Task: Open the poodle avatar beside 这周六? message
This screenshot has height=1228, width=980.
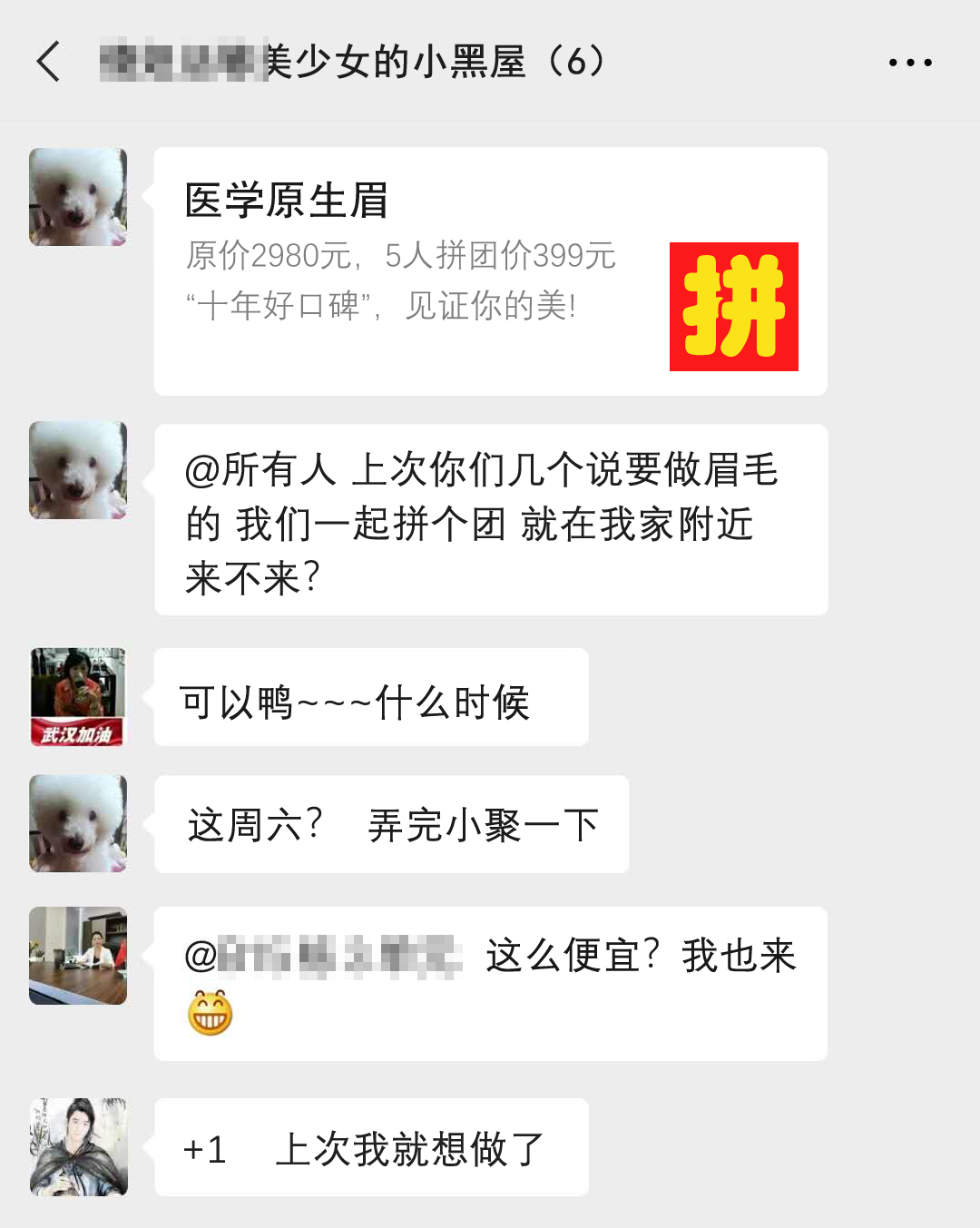Action: pos(78,823)
